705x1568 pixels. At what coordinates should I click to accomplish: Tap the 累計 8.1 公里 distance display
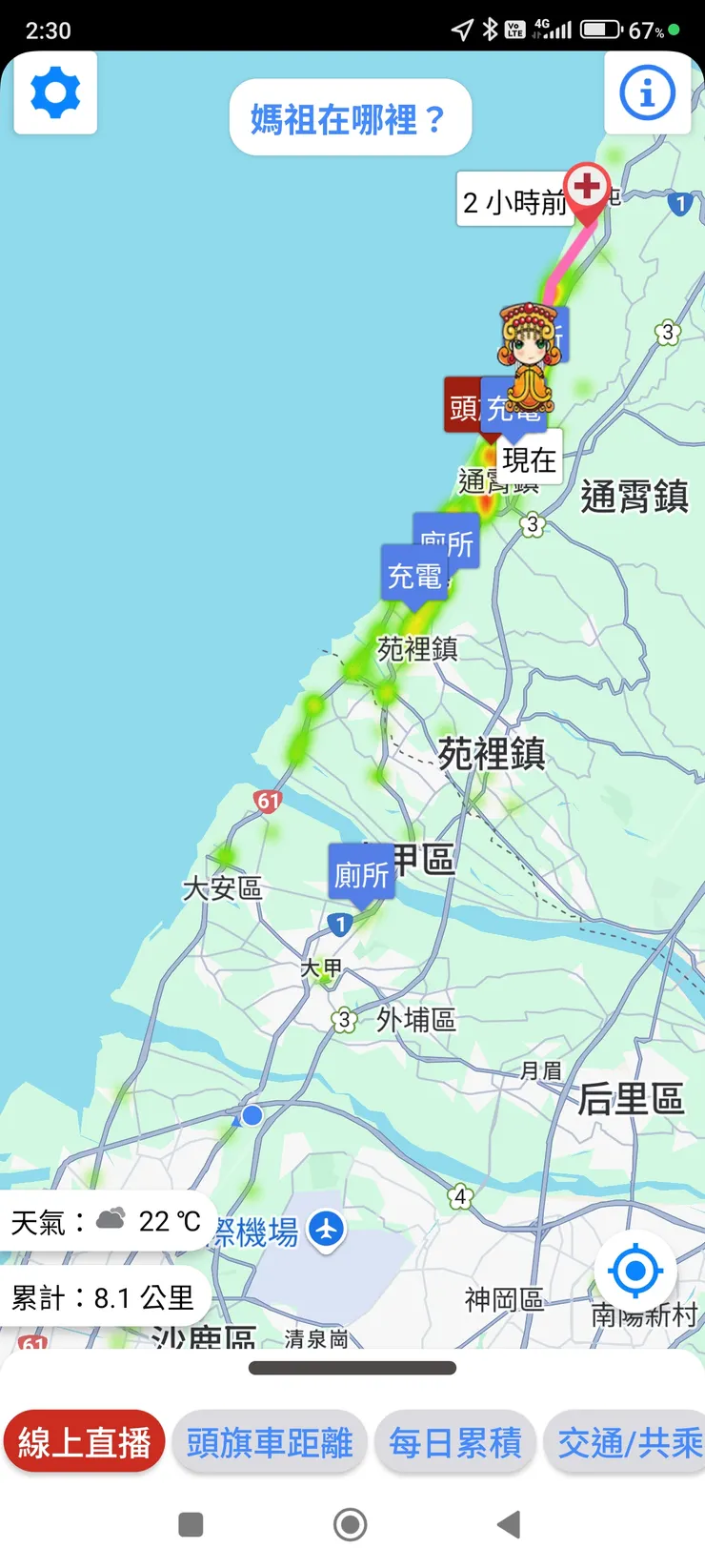pos(102,1295)
